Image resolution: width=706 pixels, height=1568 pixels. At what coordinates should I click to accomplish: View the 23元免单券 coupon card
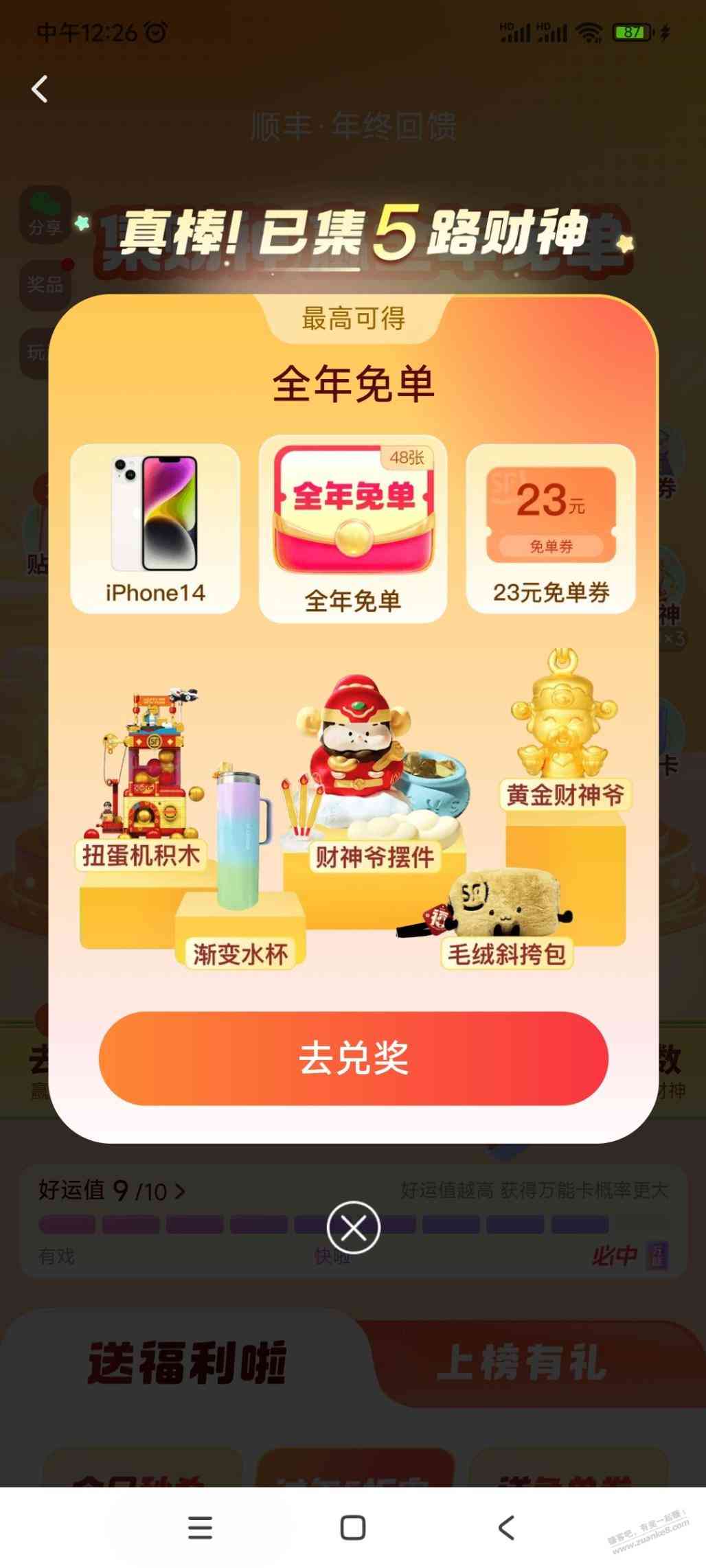click(x=551, y=528)
